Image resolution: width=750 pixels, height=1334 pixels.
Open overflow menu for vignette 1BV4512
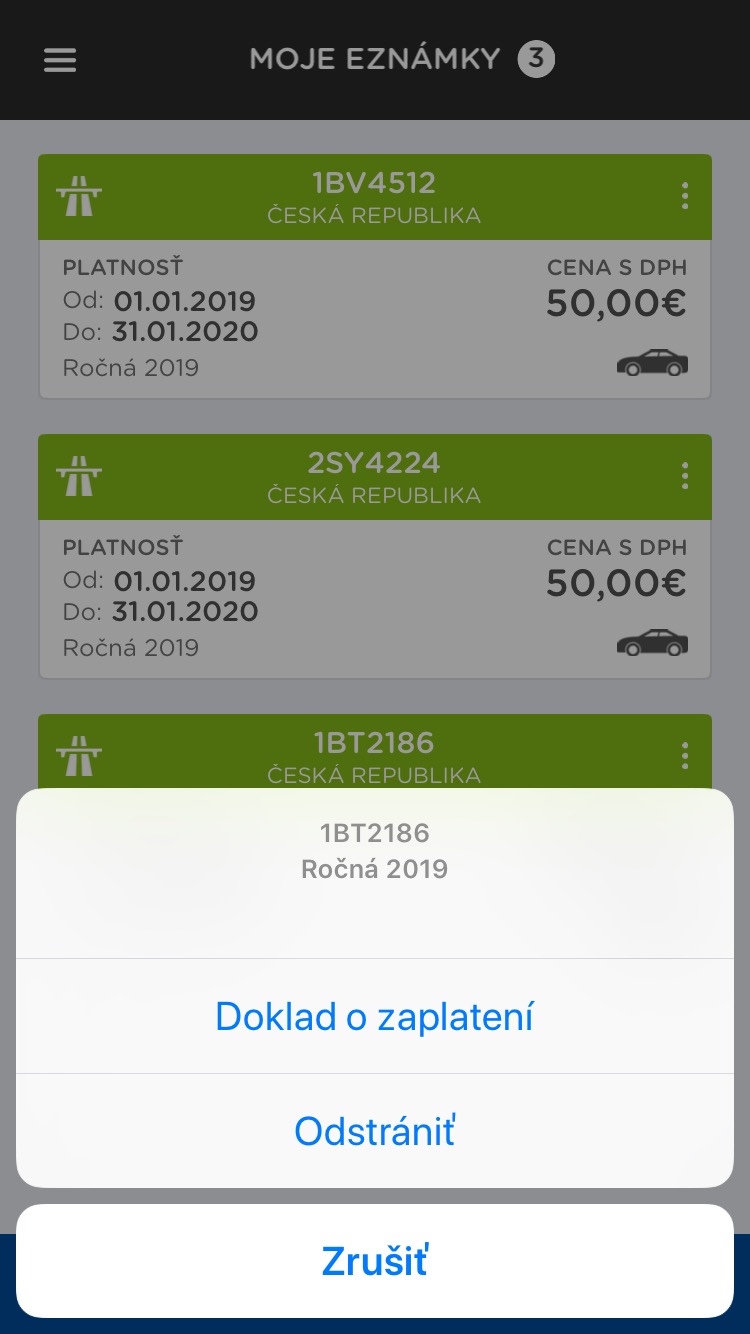tap(684, 196)
